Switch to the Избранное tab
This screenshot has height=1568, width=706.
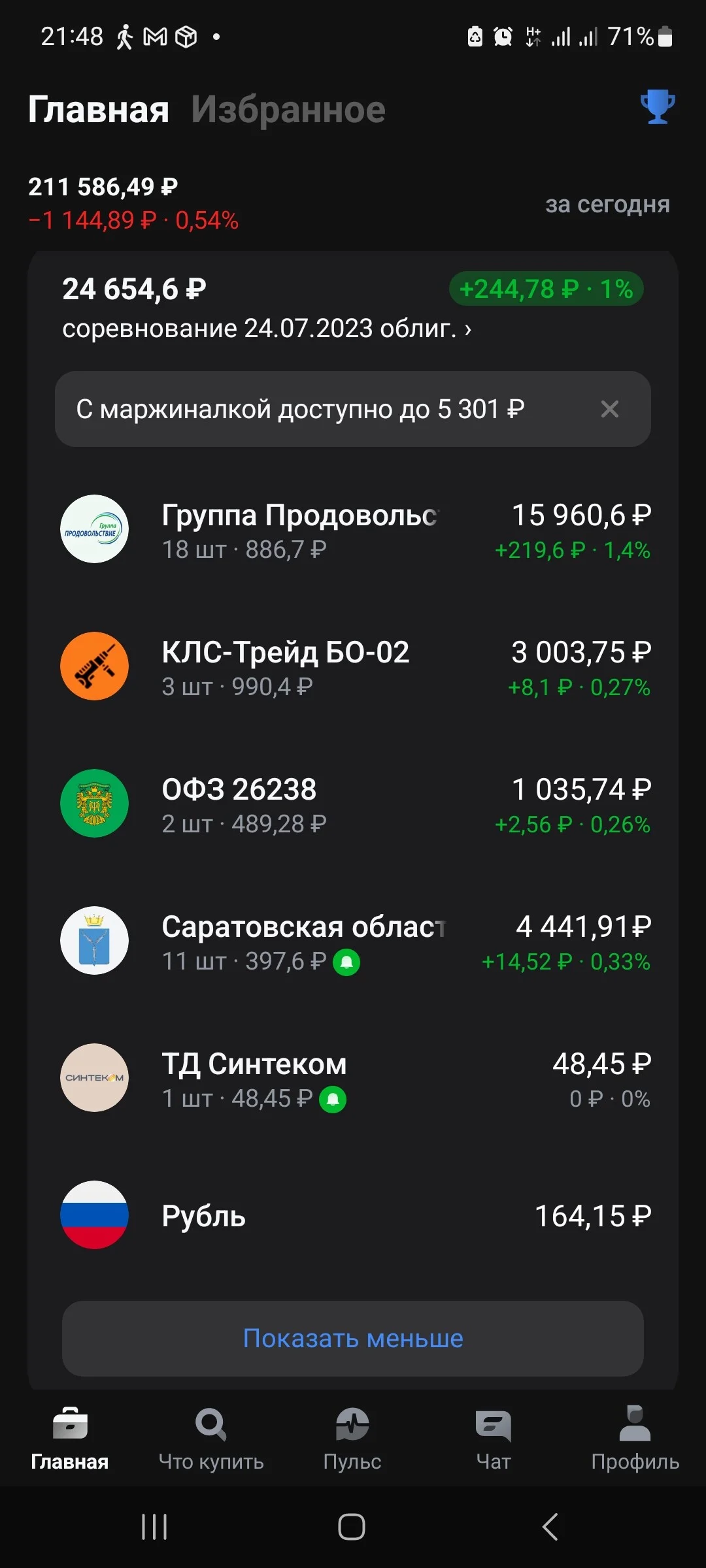[288, 110]
